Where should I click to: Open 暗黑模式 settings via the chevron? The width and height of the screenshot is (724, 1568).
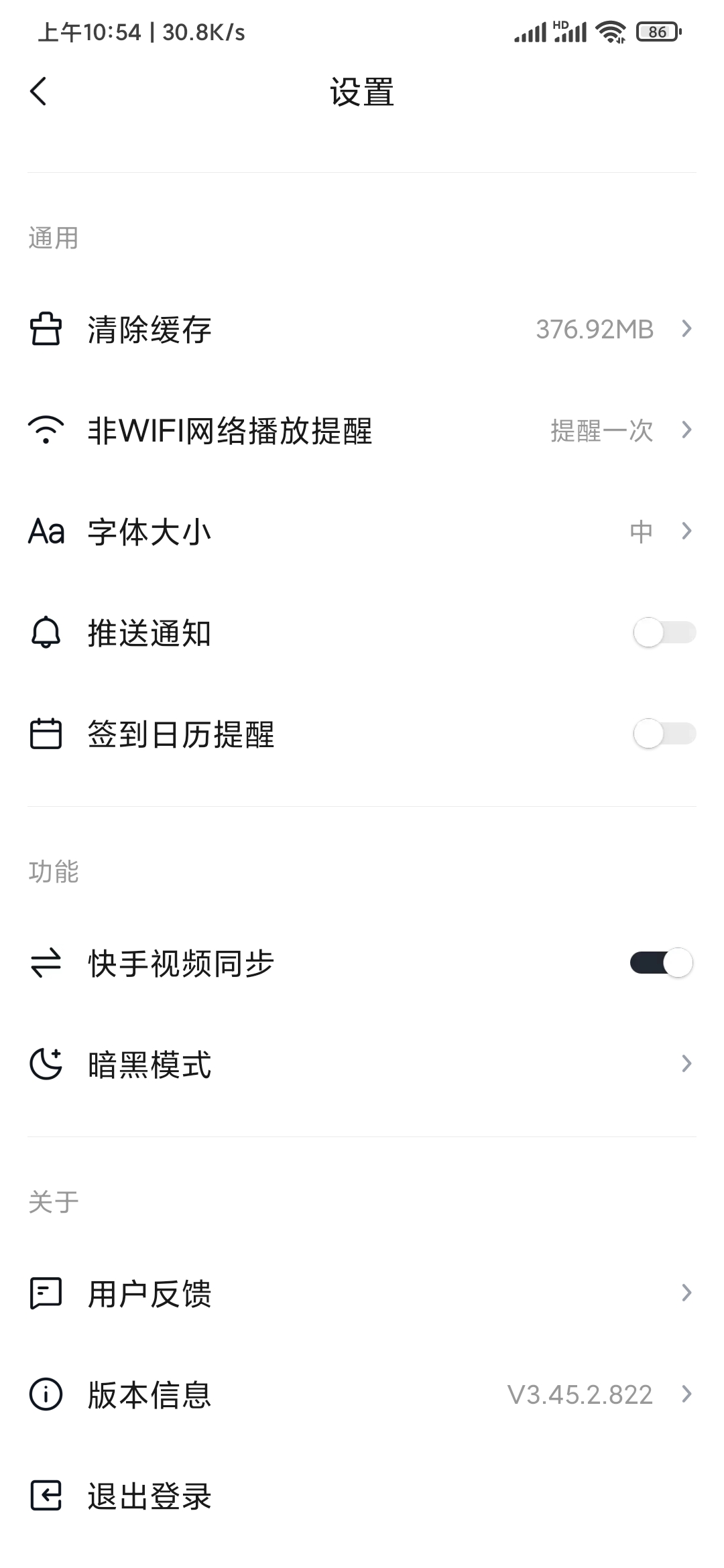coord(687,1065)
